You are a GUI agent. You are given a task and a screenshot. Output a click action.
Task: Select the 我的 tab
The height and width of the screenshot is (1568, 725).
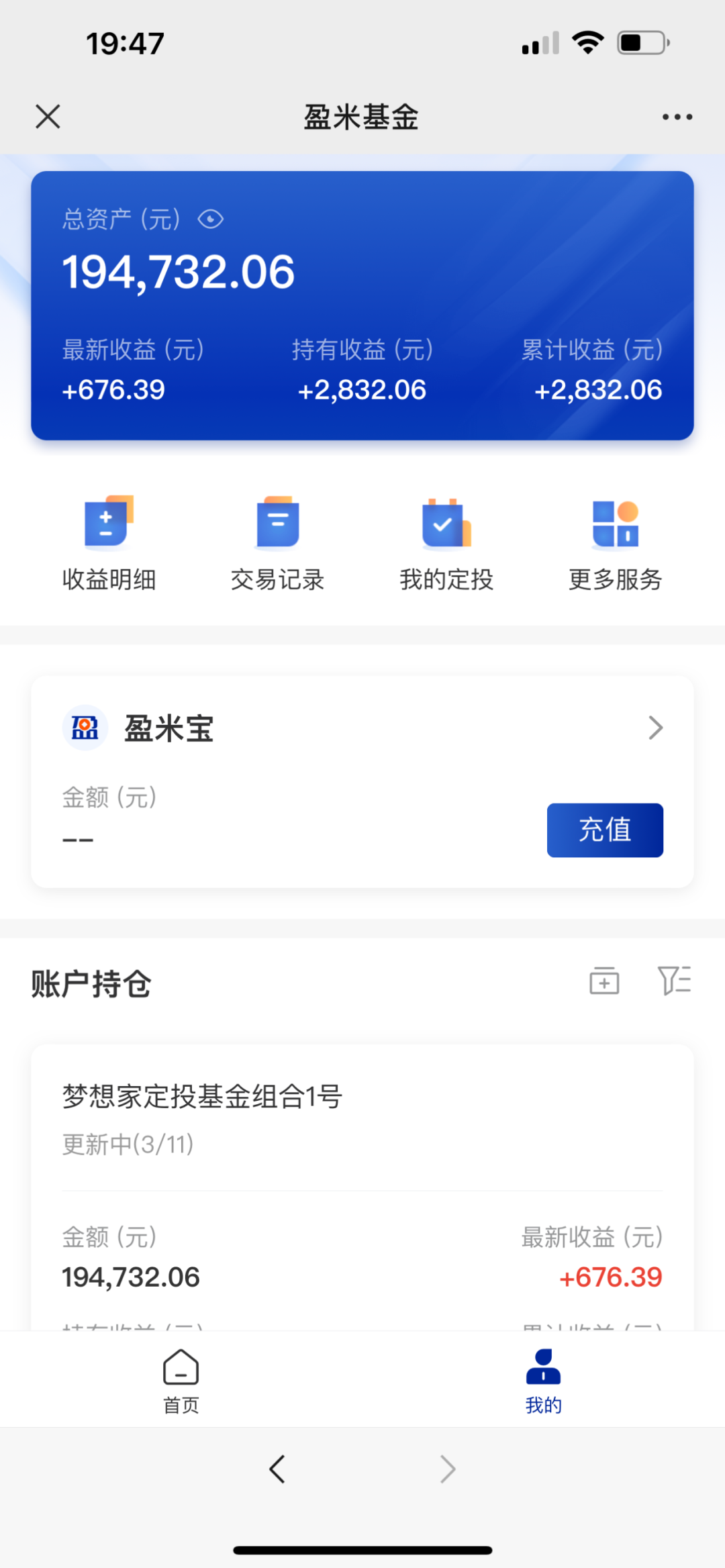click(x=543, y=1381)
